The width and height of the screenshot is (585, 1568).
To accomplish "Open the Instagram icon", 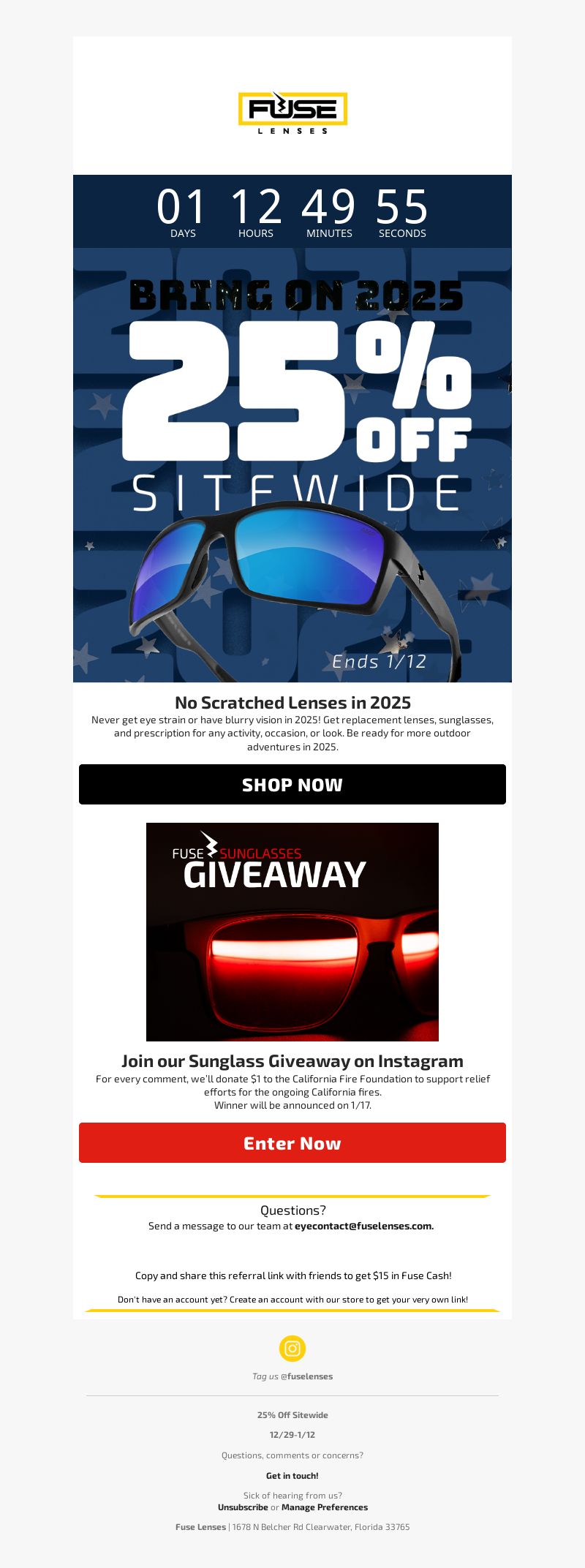I will coord(292,1349).
